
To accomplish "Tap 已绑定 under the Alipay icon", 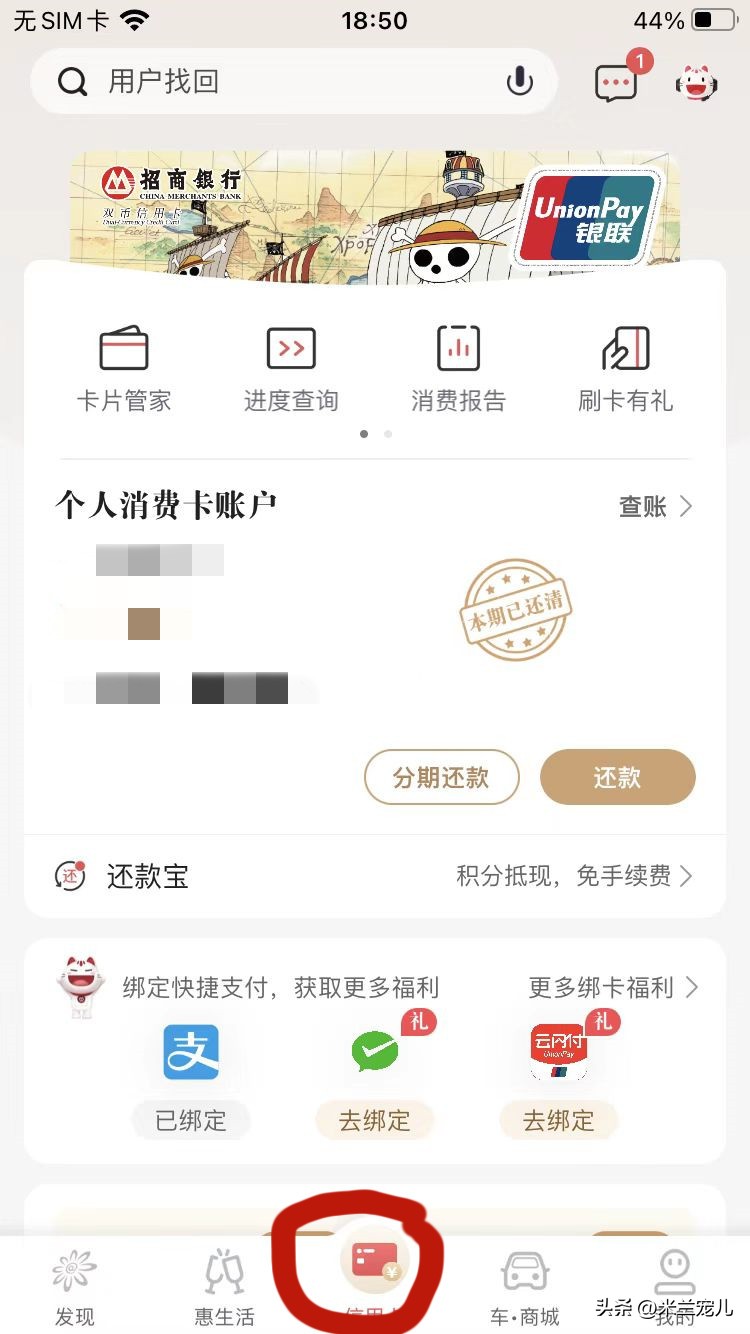I will [191, 1121].
